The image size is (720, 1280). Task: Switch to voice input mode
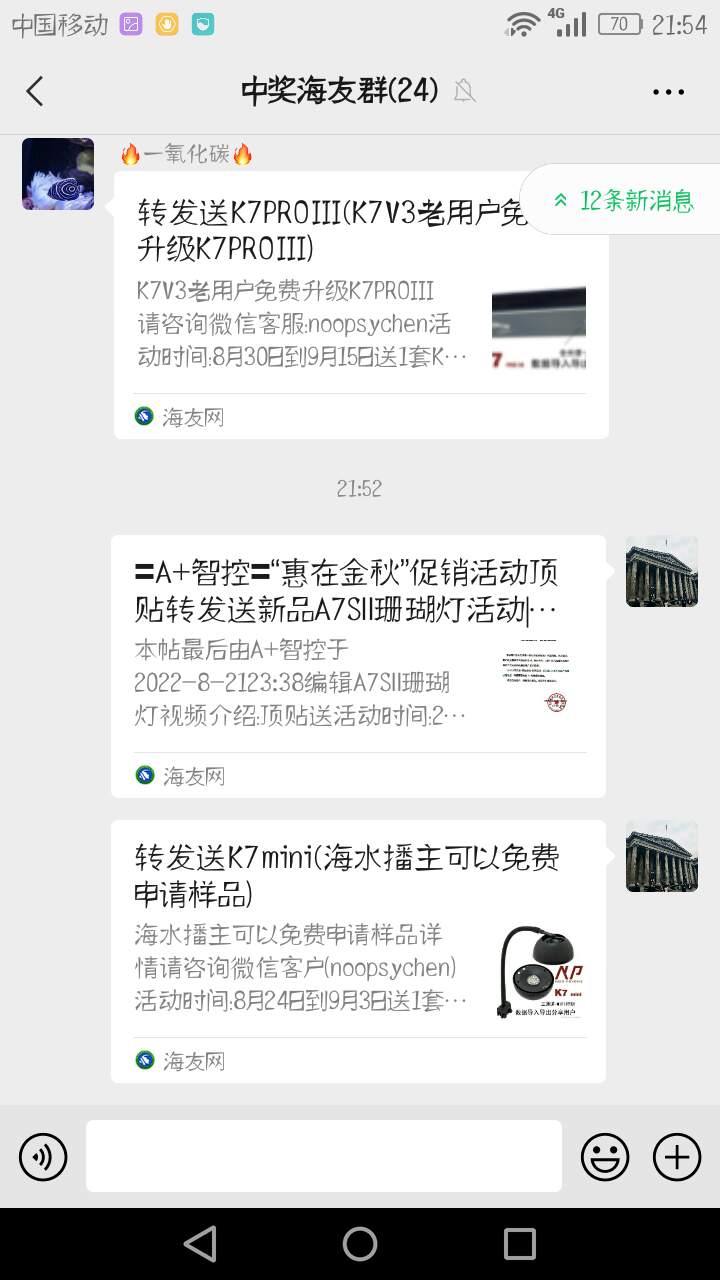pyautogui.click(x=43, y=1157)
